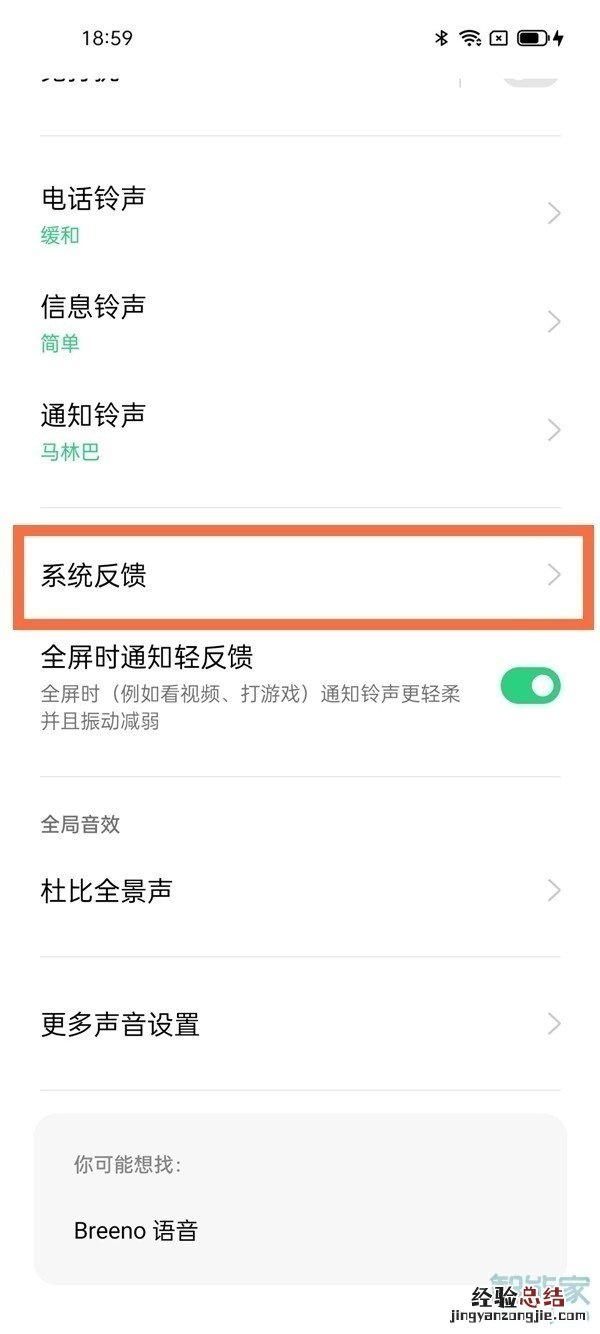The width and height of the screenshot is (600, 1334).
Task: Open the 系统反馈 row
Action: click(x=300, y=575)
